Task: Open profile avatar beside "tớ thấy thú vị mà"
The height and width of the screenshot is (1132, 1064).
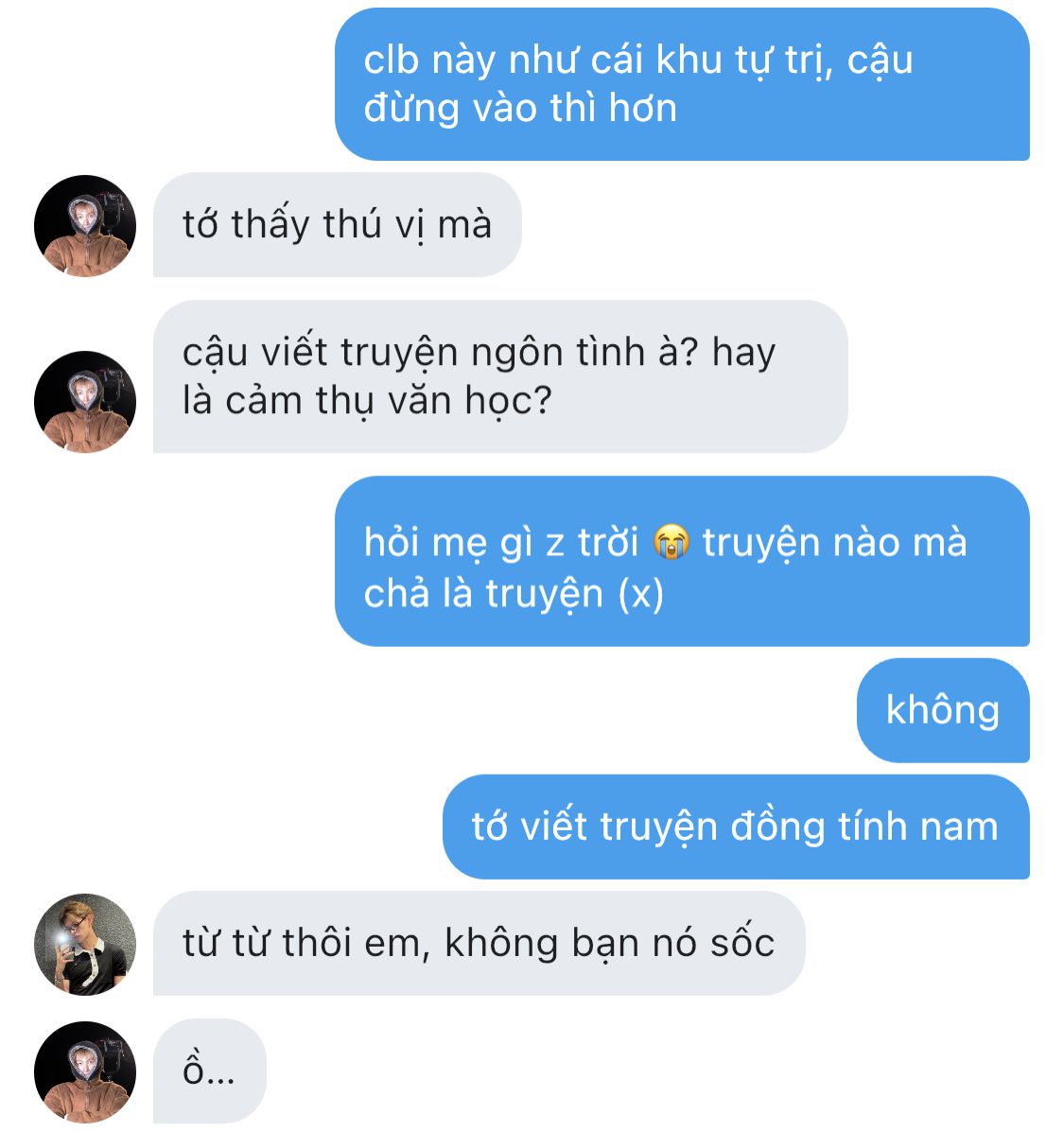Action: (x=85, y=226)
